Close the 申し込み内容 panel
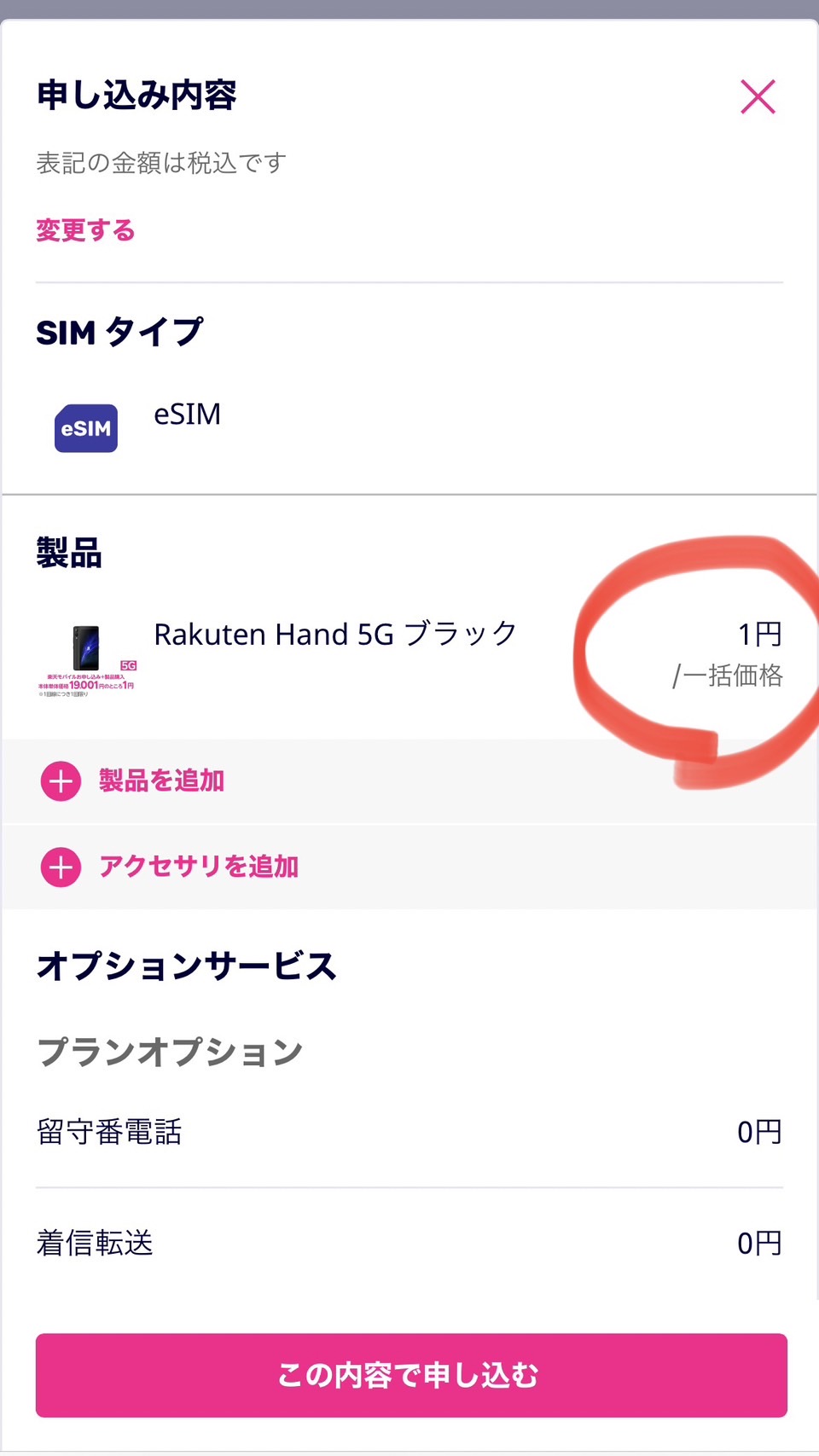 click(758, 96)
